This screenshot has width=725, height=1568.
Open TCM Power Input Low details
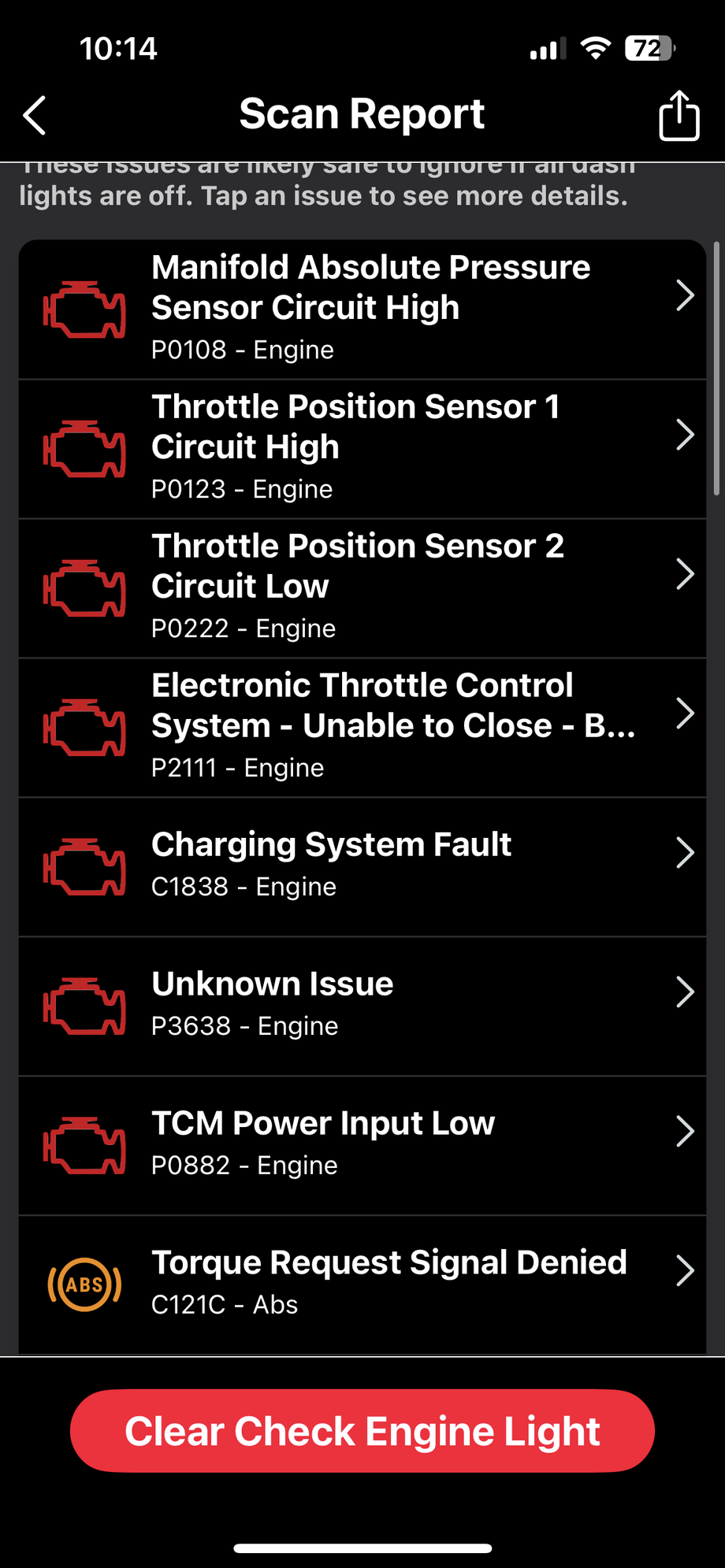362,1145
